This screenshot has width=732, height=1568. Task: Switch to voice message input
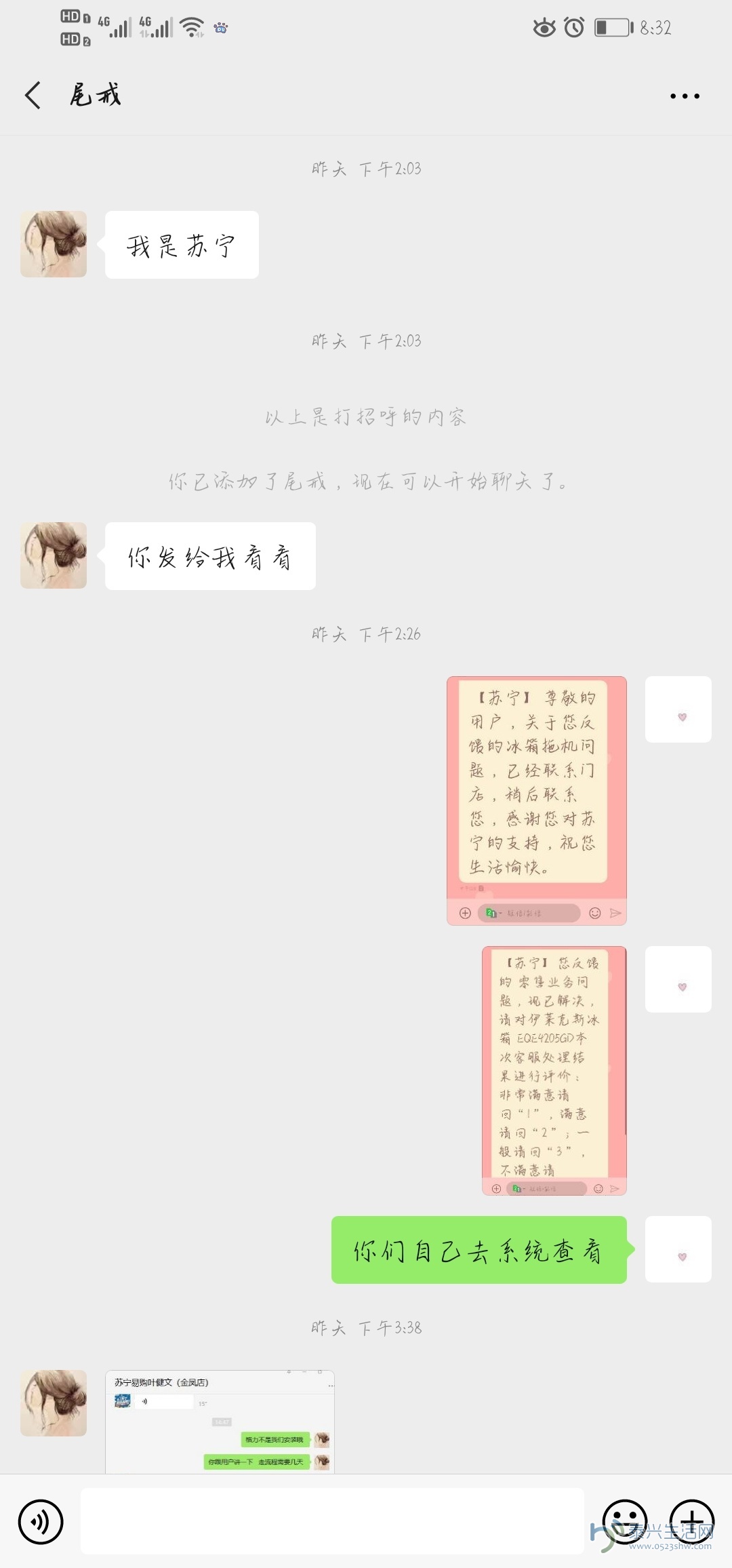[x=41, y=1521]
